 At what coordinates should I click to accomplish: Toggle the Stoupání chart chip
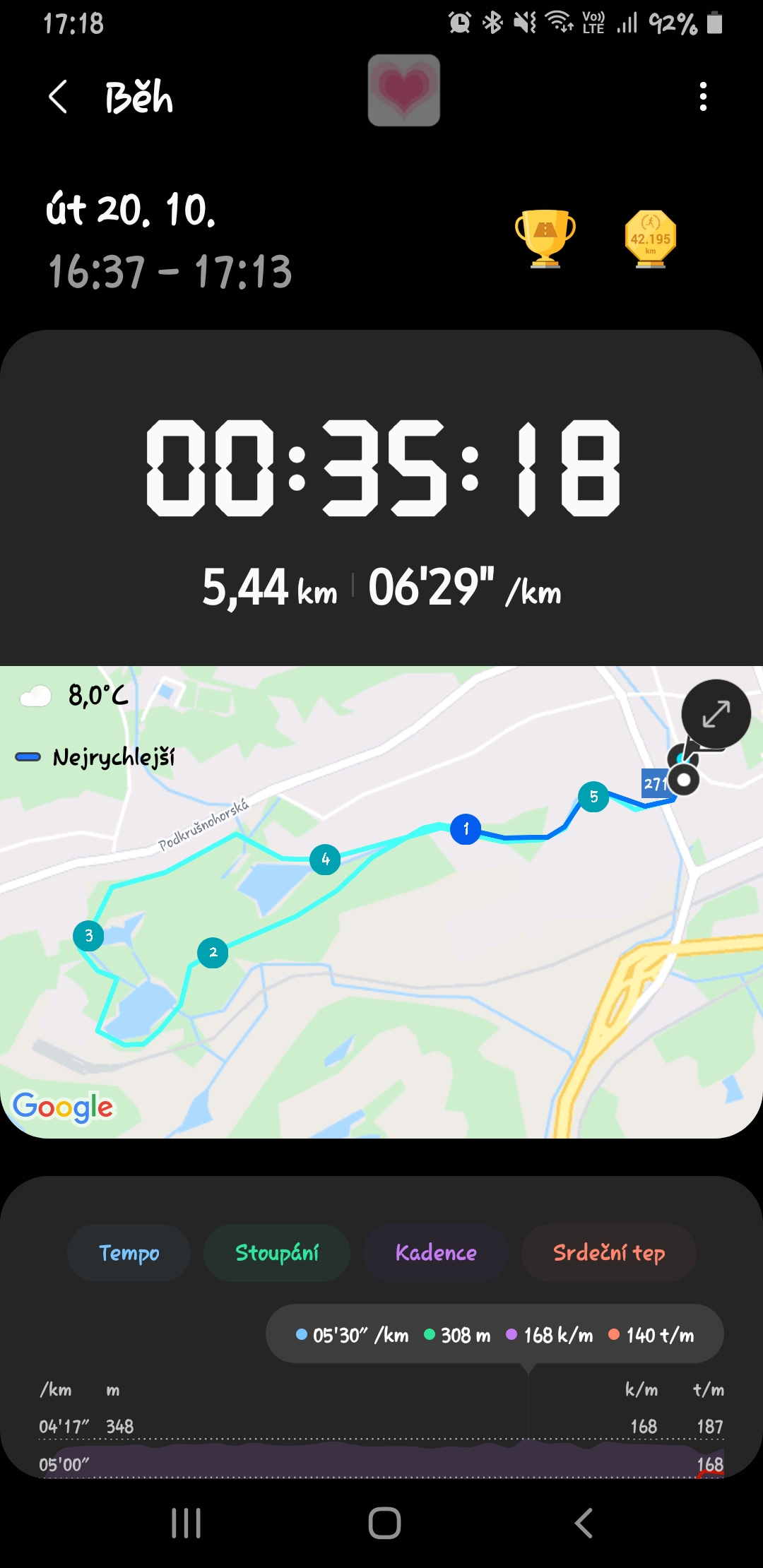click(277, 1253)
